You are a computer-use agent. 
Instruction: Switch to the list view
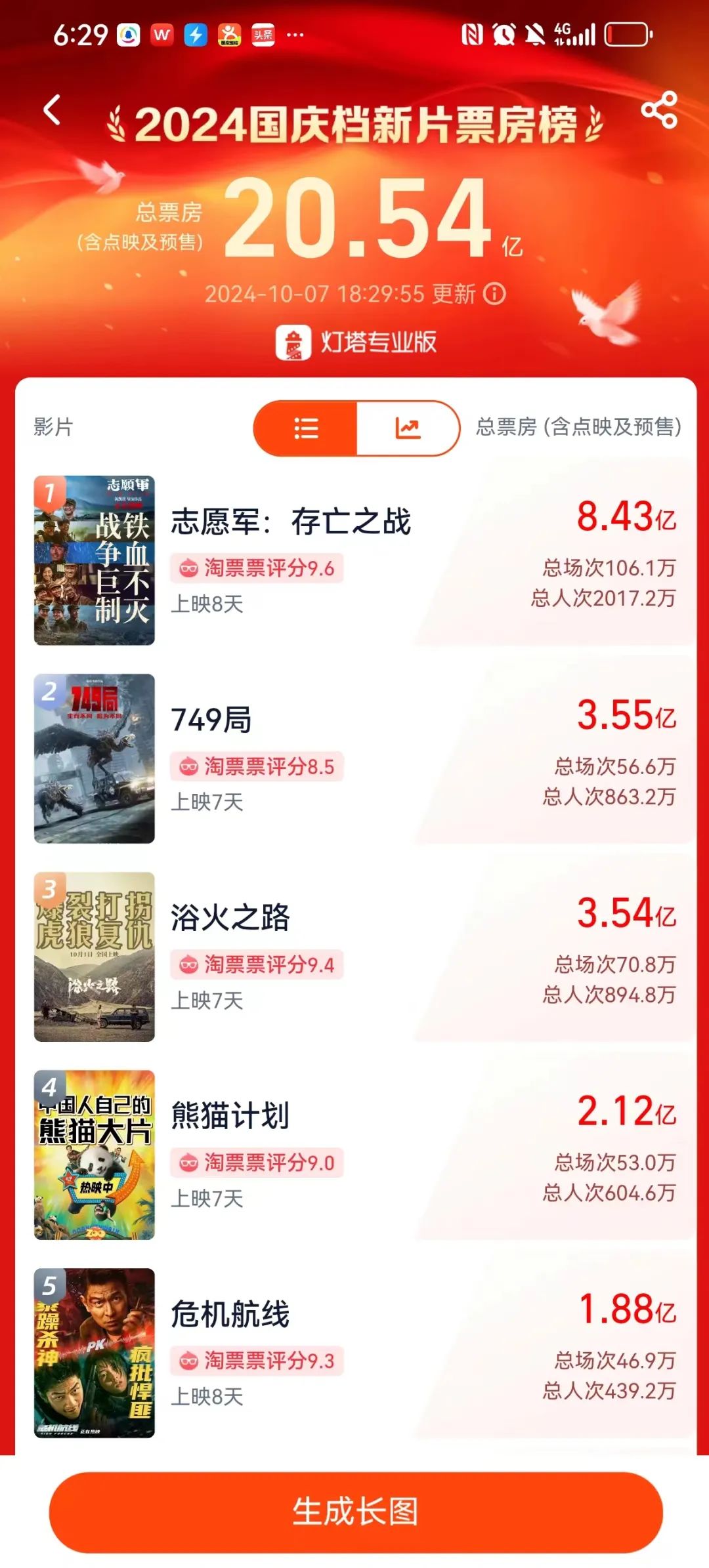(x=306, y=428)
